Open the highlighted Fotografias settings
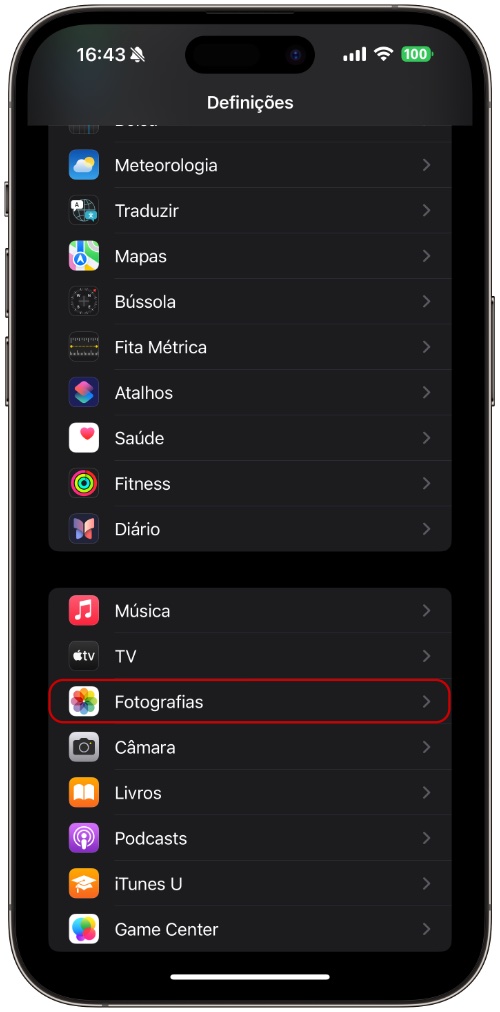 250,702
